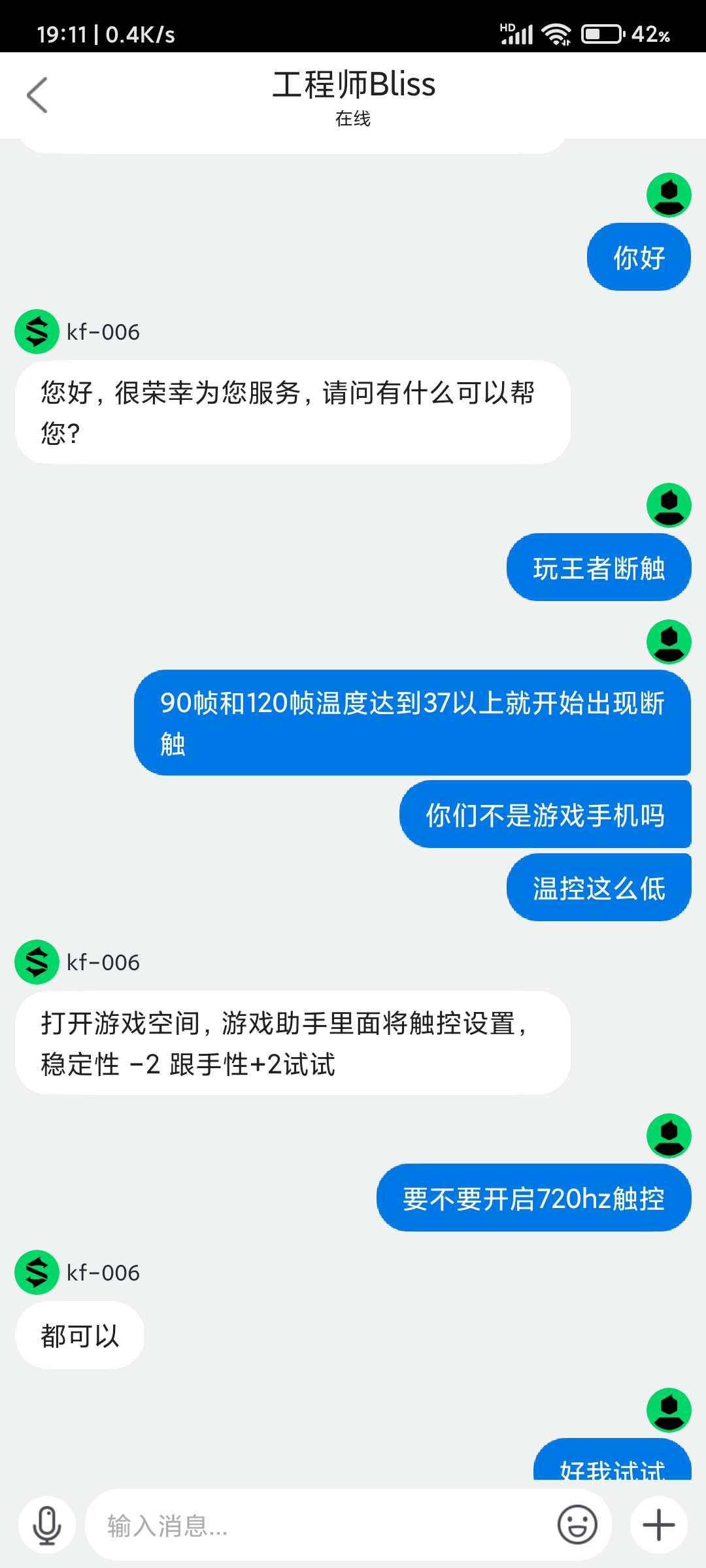The image size is (706, 1568).
Task: Tap the voice input microphone
Action: pos(47,1526)
